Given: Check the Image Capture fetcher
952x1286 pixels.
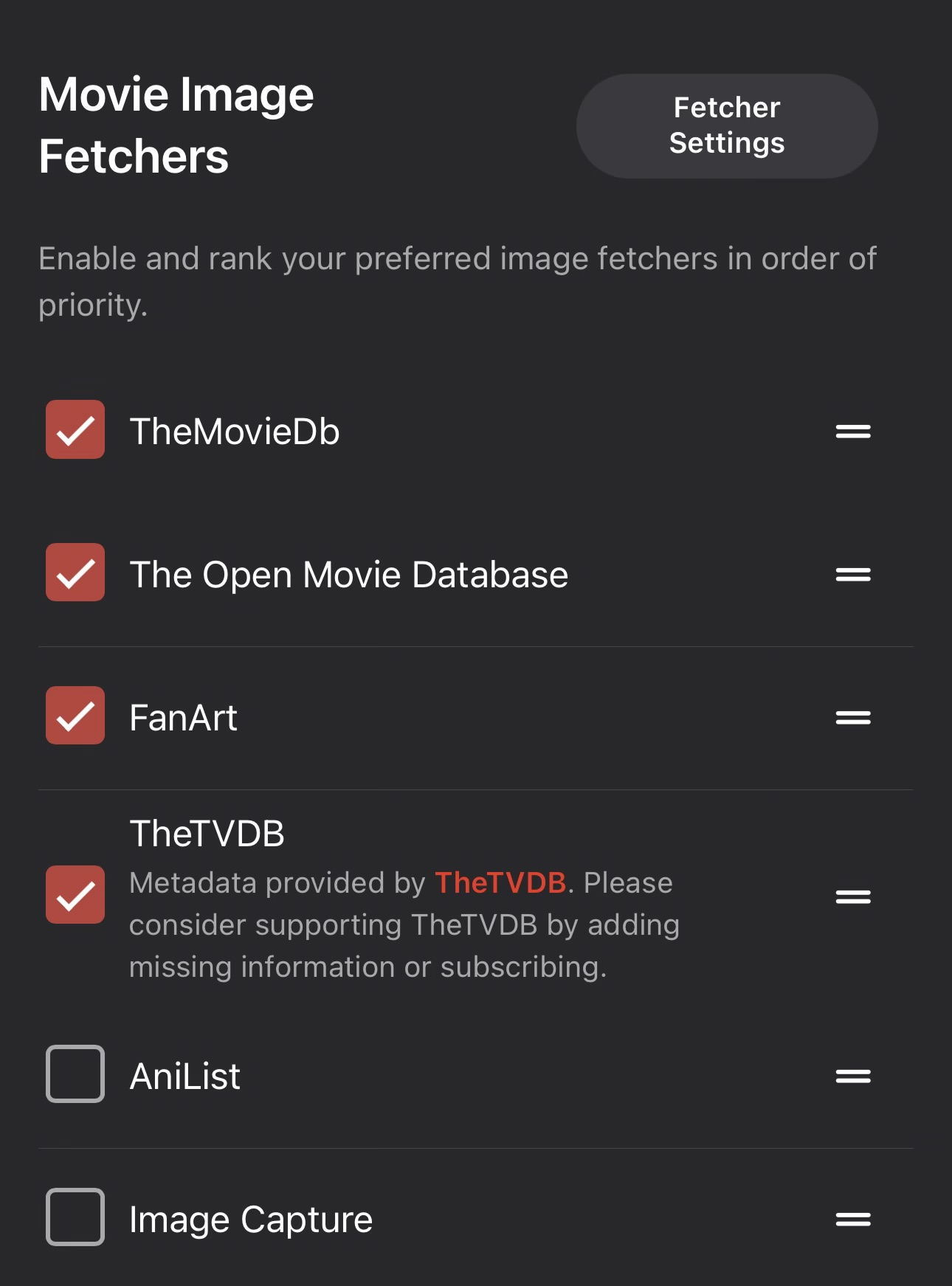Looking at the screenshot, I should [75, 1217].
